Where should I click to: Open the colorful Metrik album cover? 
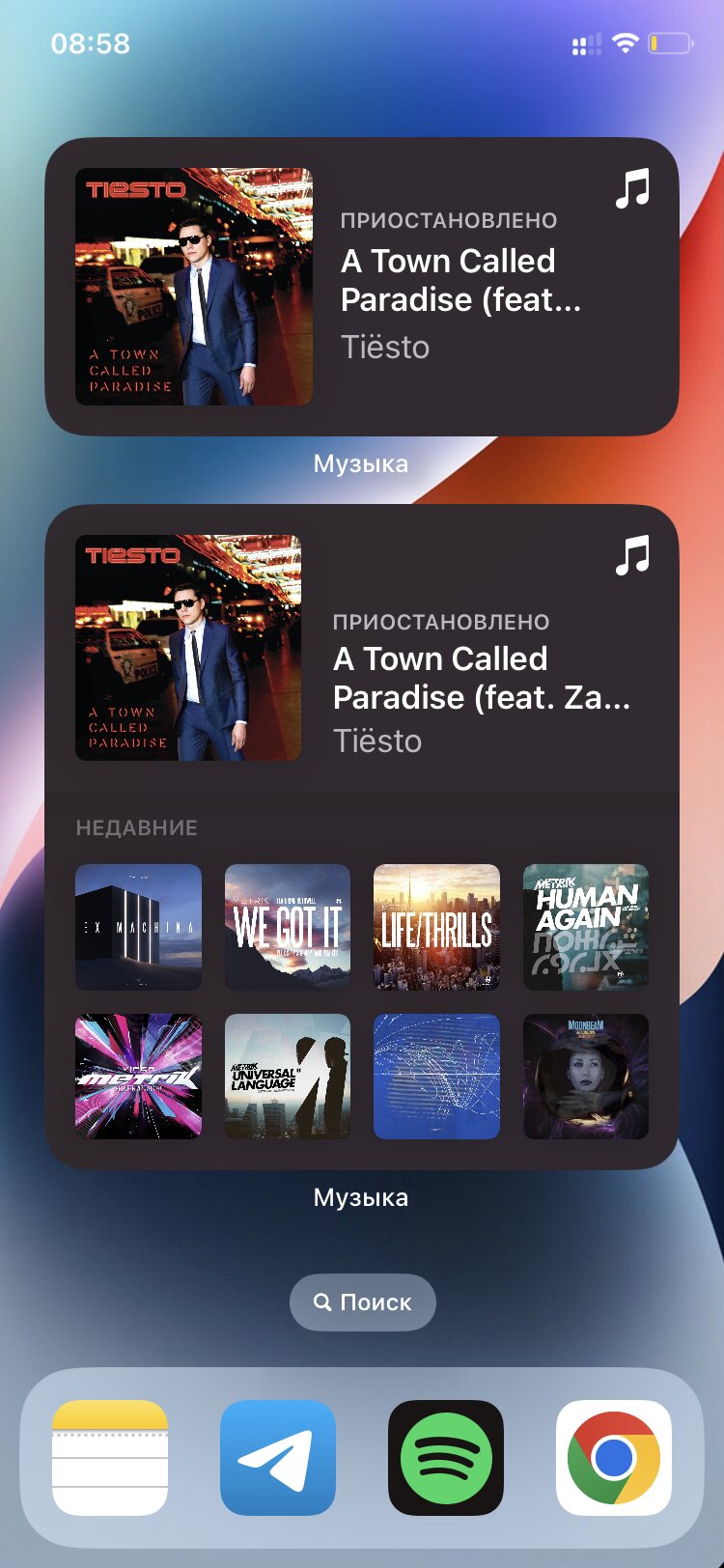(138, 1077)
